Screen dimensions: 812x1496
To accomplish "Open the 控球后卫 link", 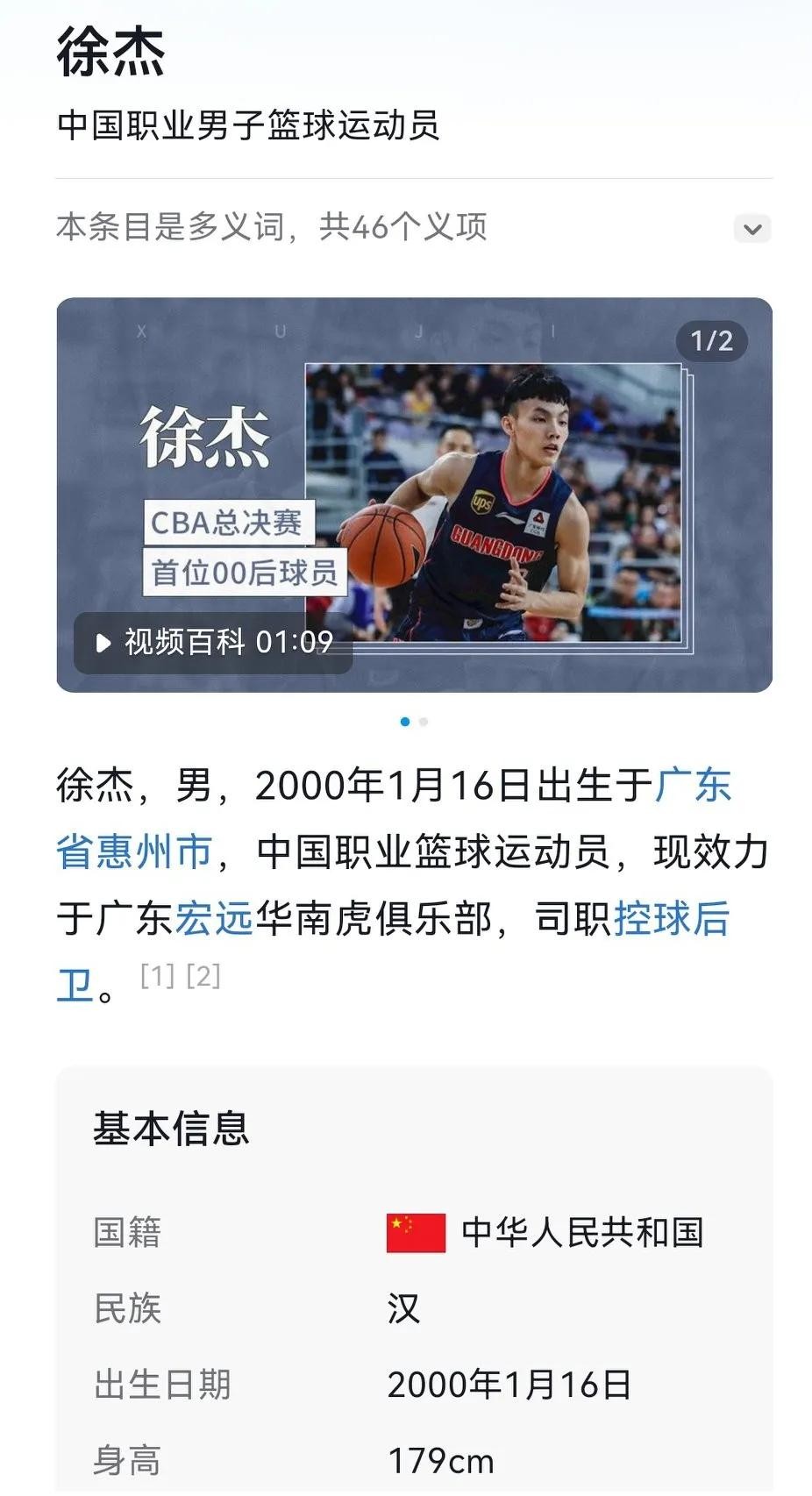I will (671, 919).
